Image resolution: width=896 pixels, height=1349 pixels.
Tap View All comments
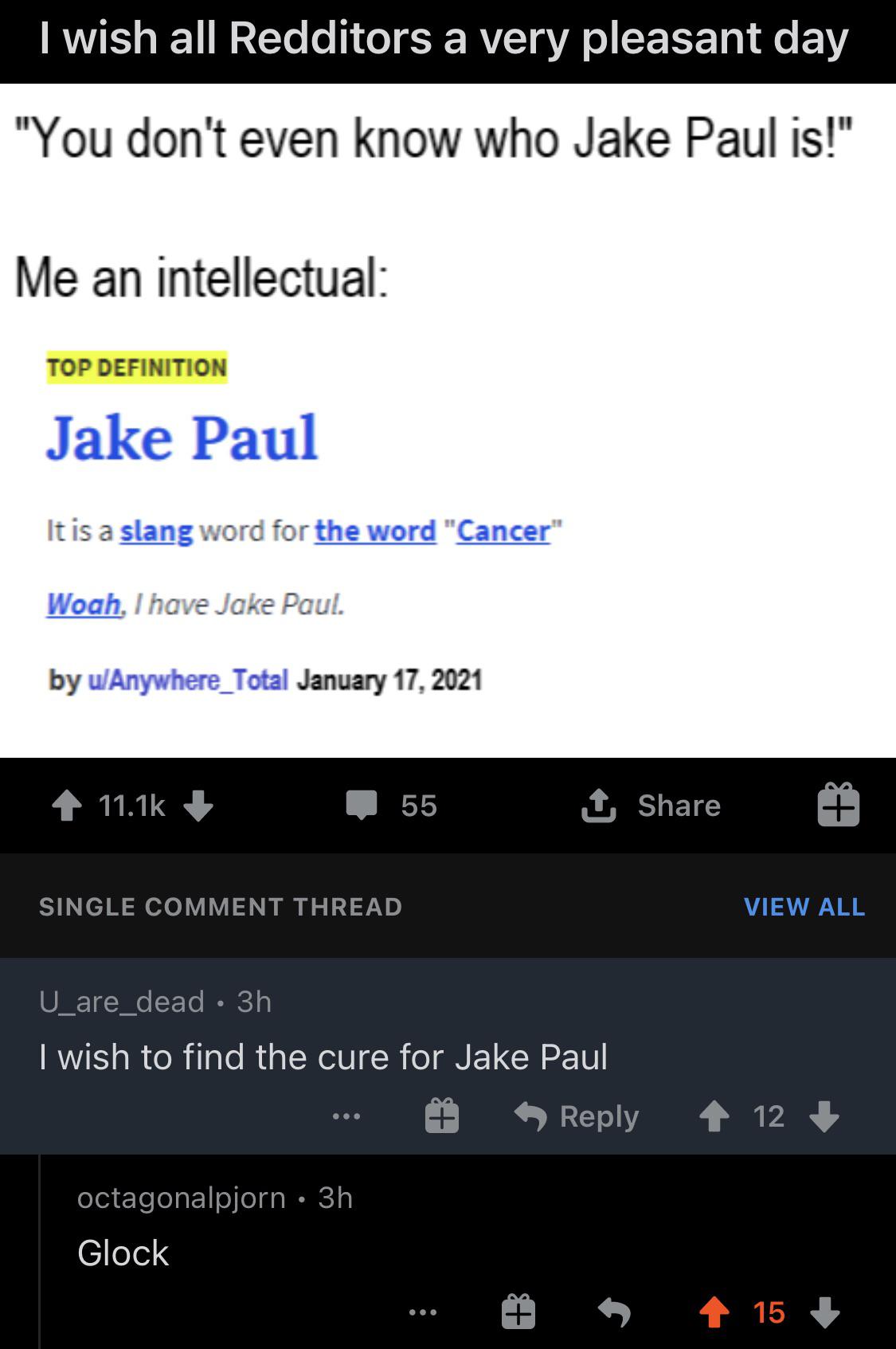(x=804, y=907)
